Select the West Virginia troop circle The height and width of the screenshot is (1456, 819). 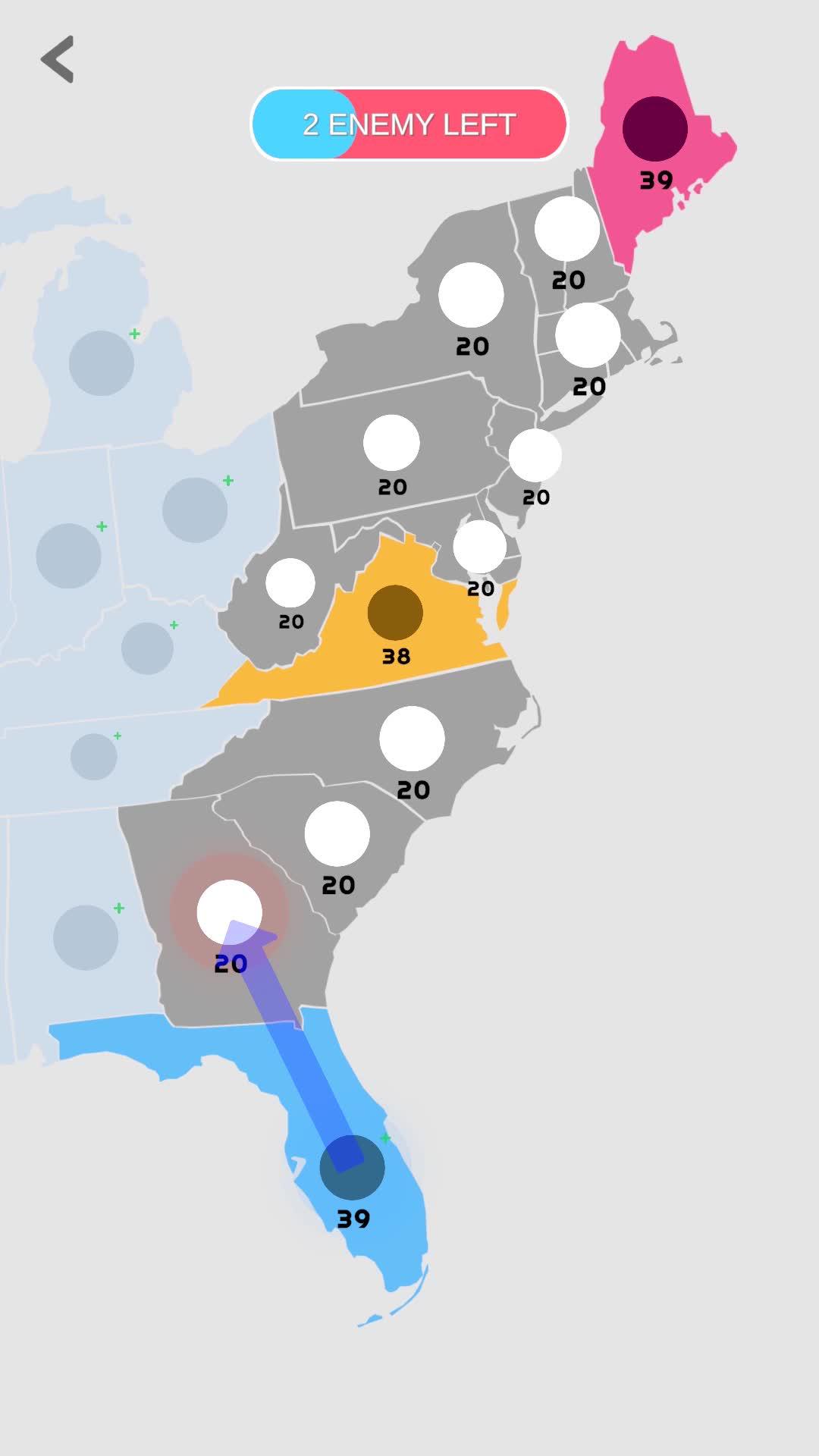pyautogui.click(x=290, y=583)
